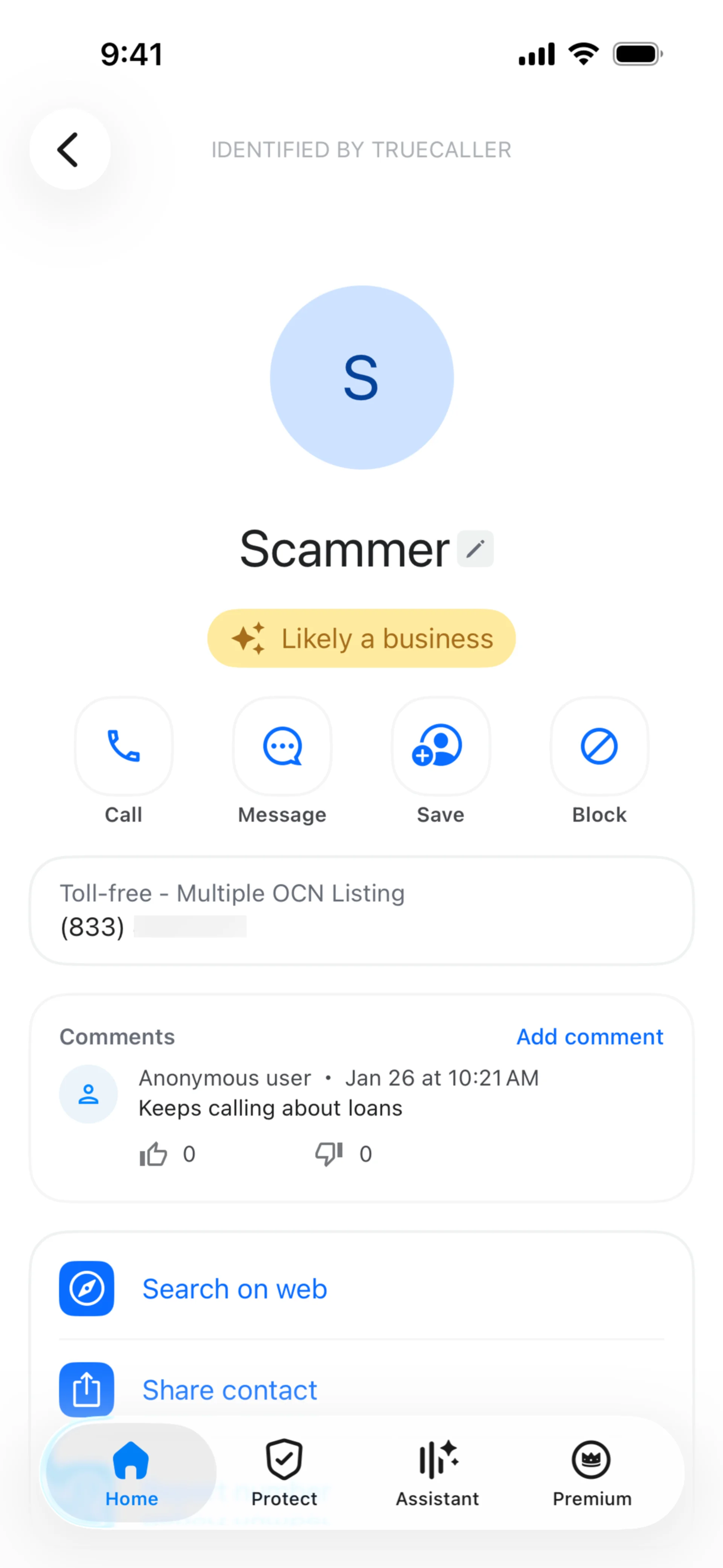Select Share contact
Viewport: 723px width, 1568px height.
(x=229, y=1390)
